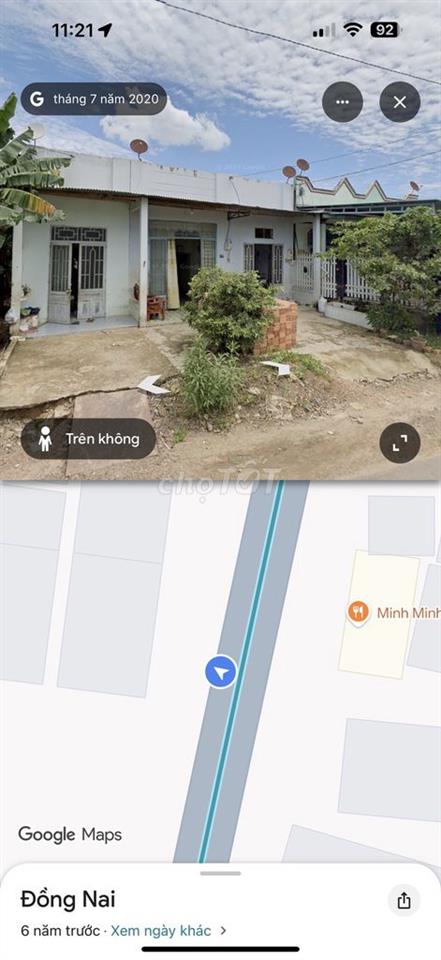The image size is (441, 960).
Task: Share the Đồng Nai location
Action: click(x=404, y=901)
